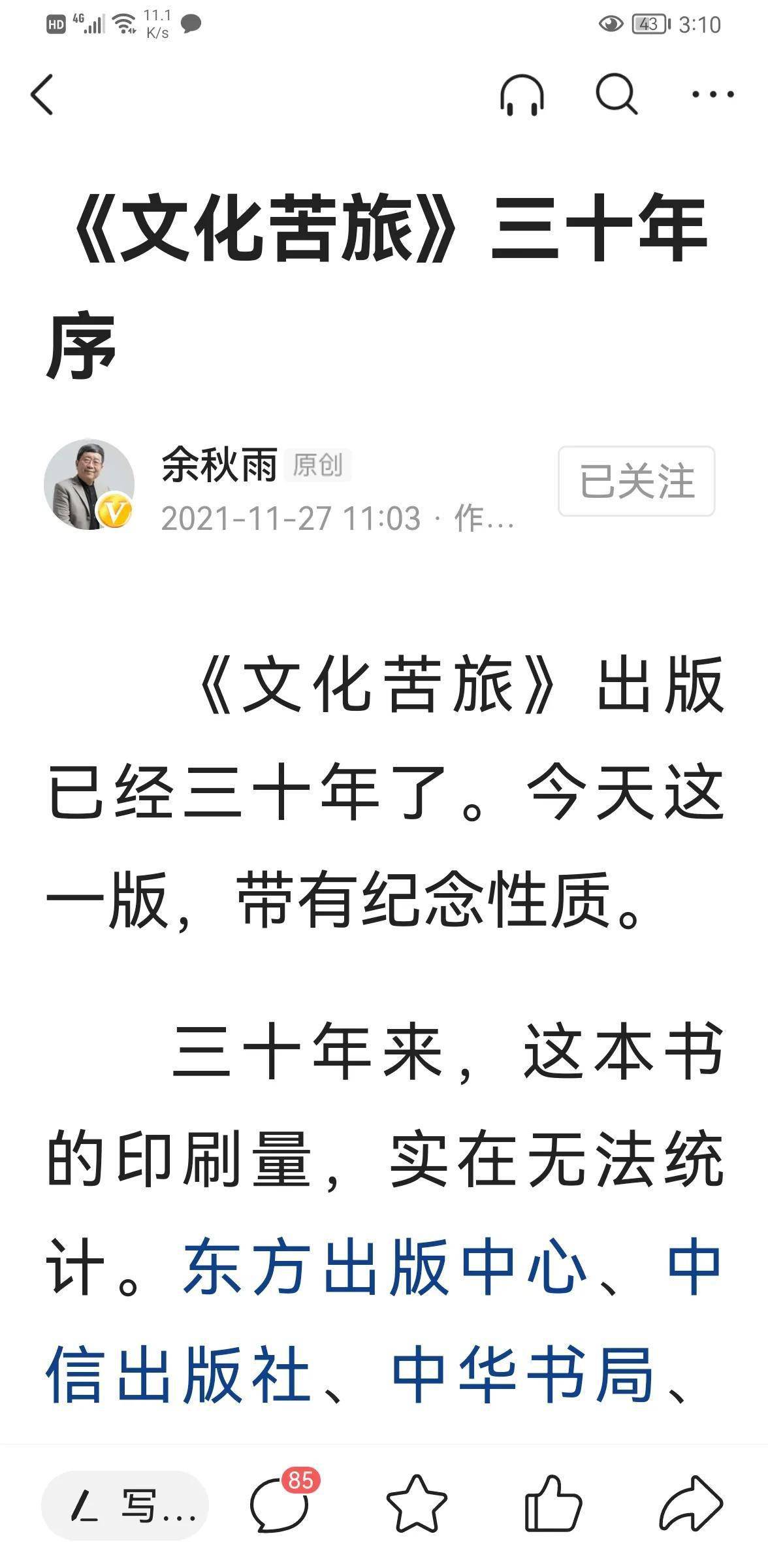Open author name 余秋雨
This screenshot has height=1568, width=768.
click(x=219, y=465)
